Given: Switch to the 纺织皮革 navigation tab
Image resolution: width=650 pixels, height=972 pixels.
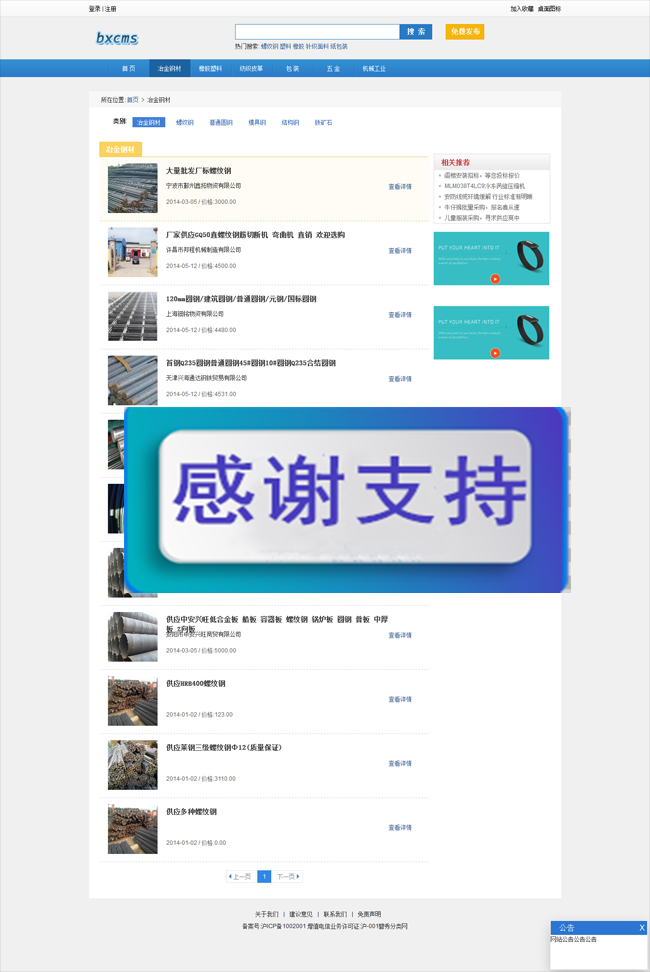Looking at the screenshot, I should (251, 69).
